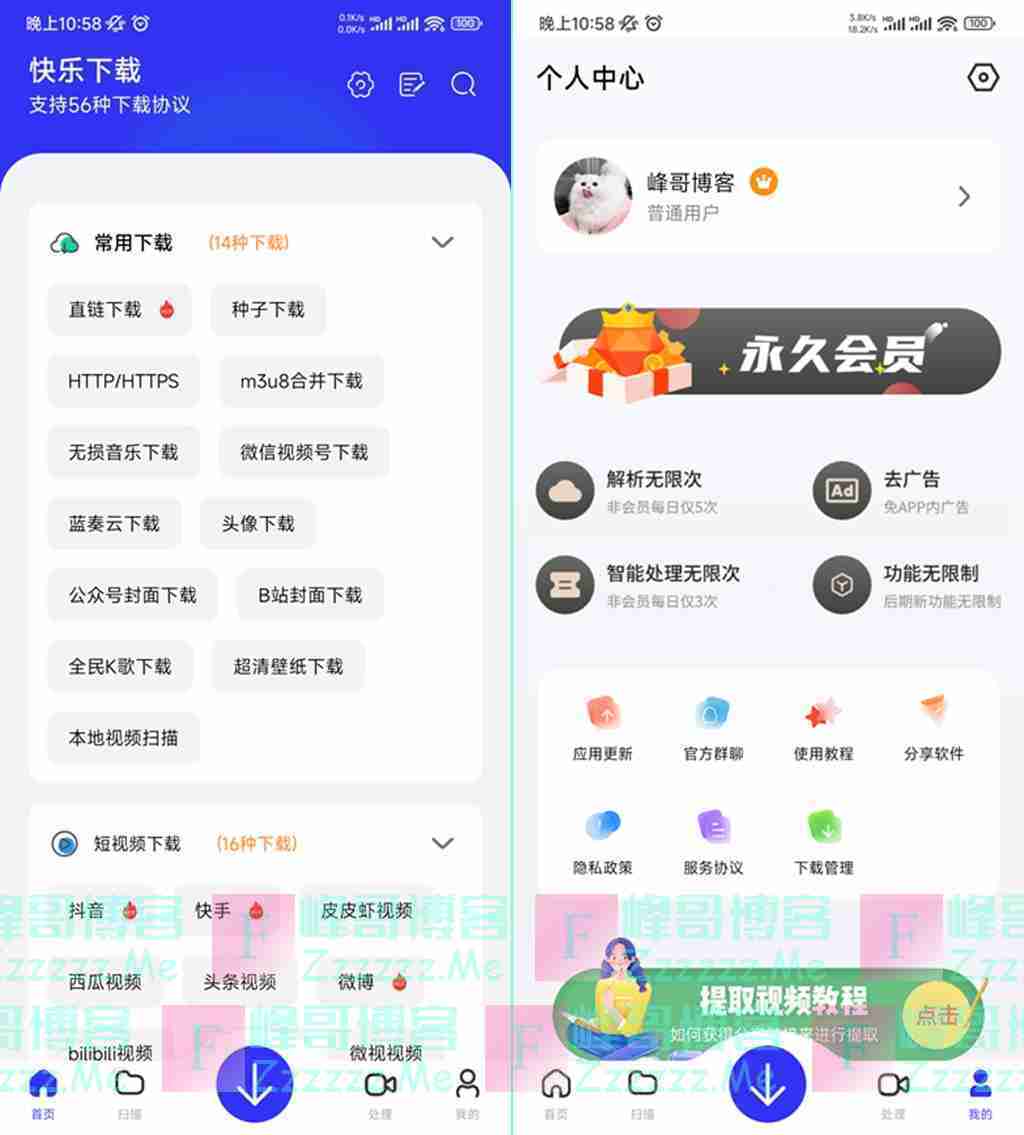Open 全民K歌下载

tap(120, 666)
